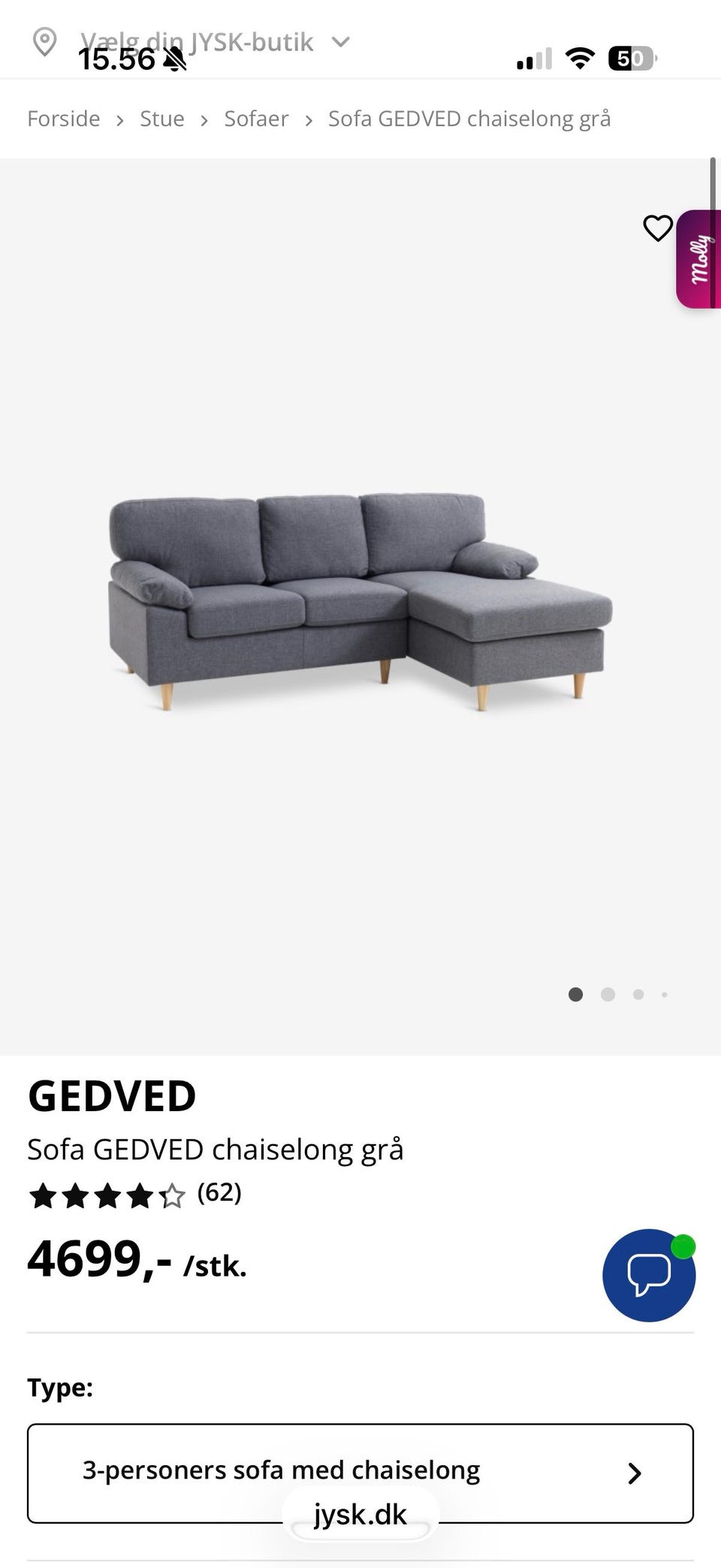Activate the first filled carousel dot
This screenshot has width=721, height=1568.
click(576, 994)
